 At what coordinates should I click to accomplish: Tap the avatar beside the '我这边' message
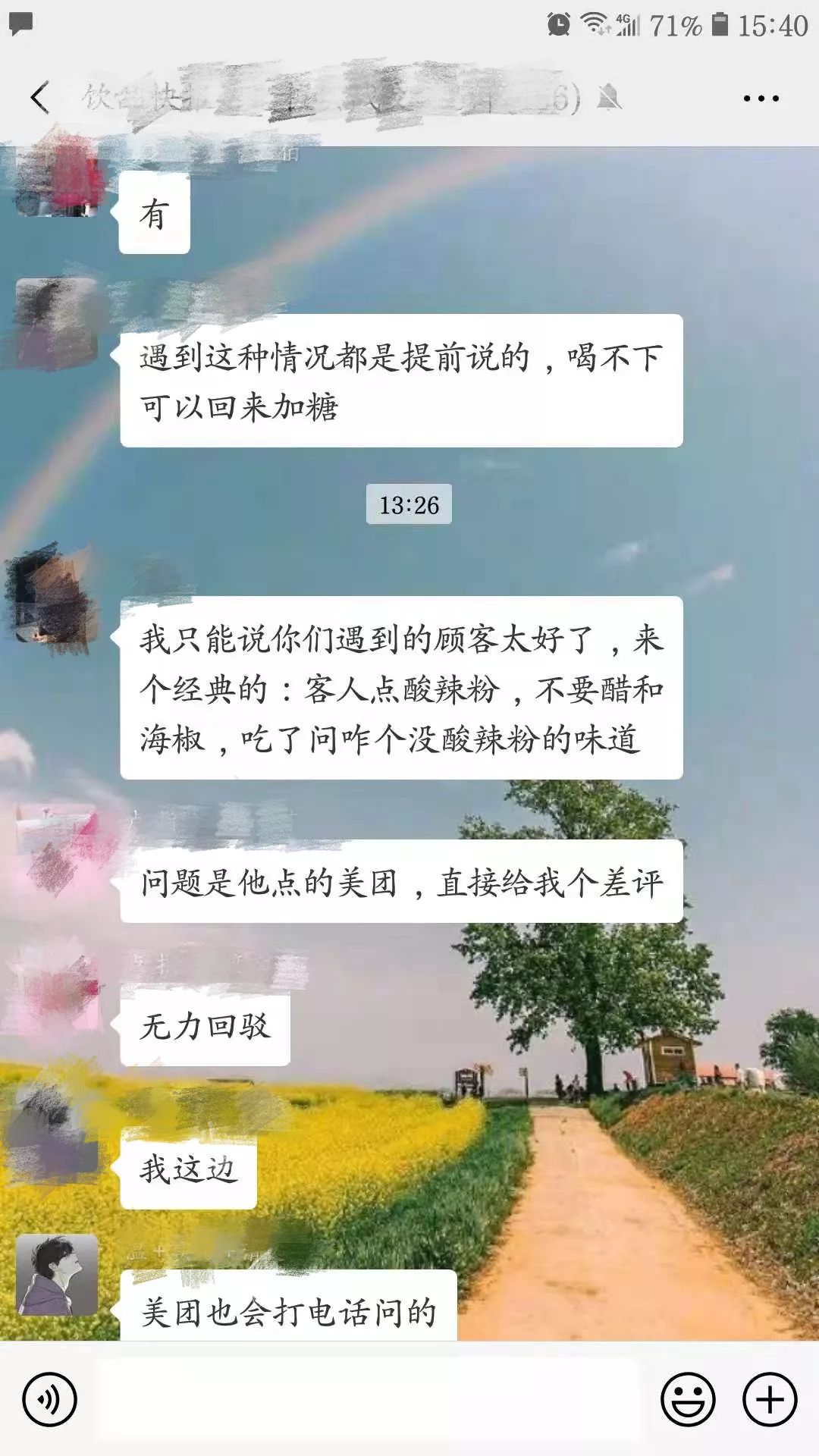pos(57,1131)
